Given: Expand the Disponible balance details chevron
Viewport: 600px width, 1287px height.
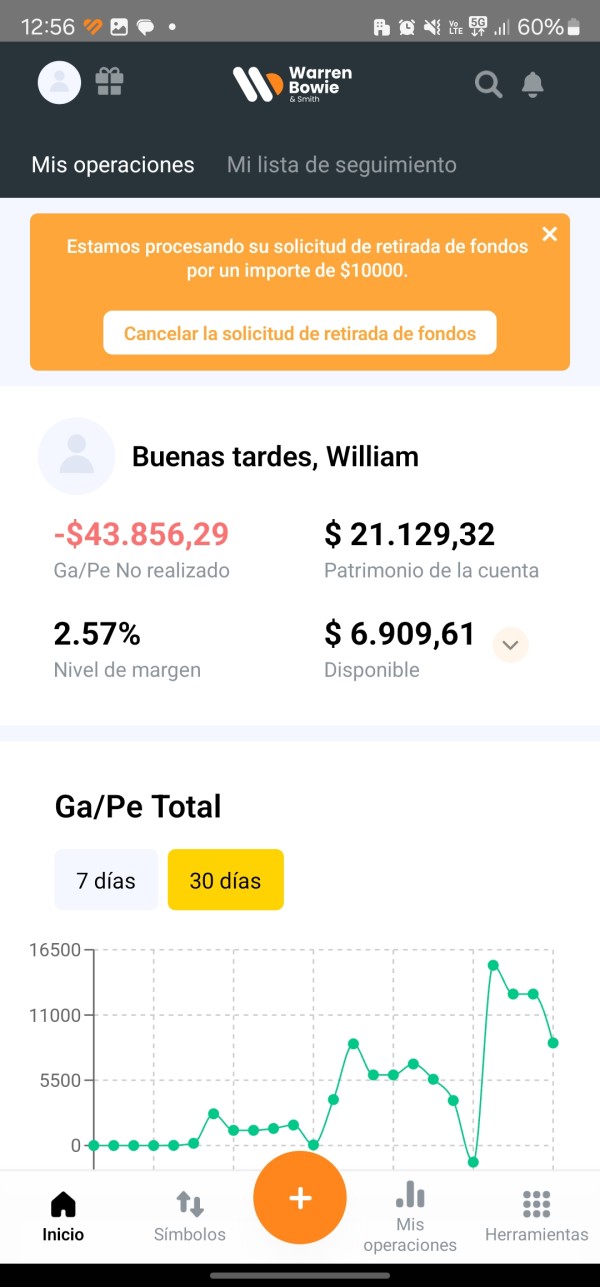Looking at the screenshot, I should pos(510,645).
